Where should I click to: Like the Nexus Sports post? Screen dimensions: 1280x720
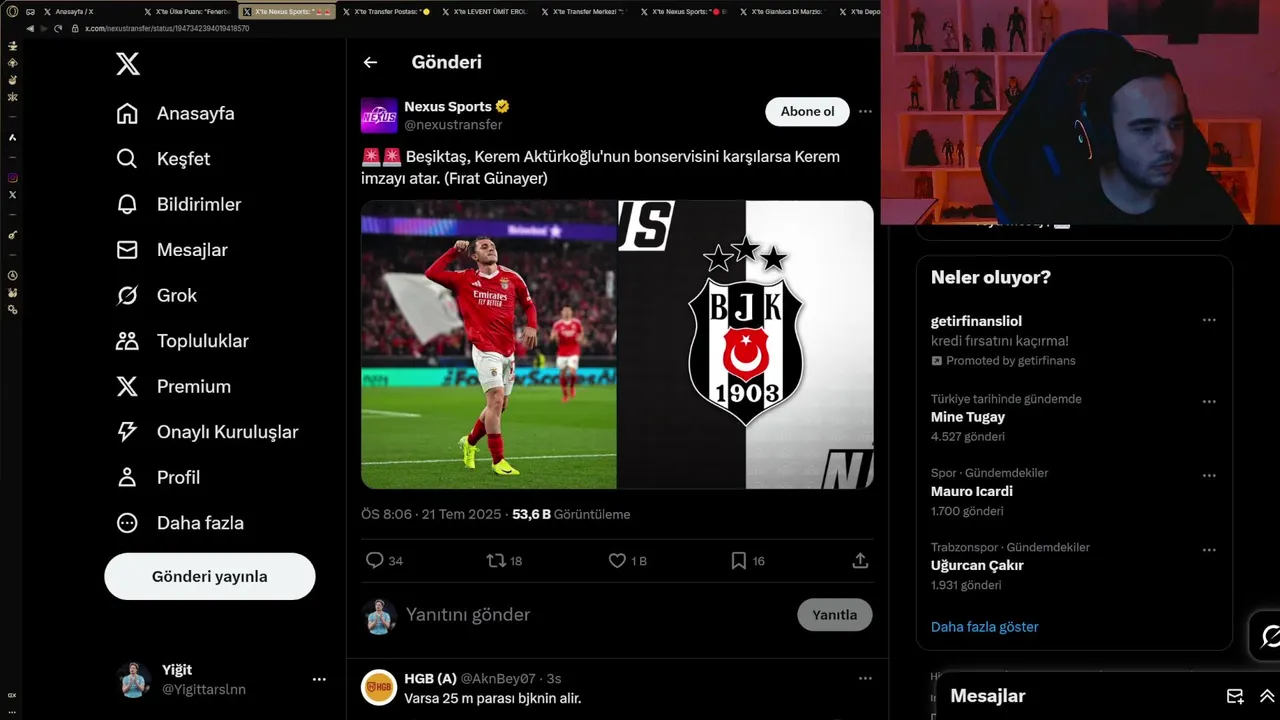pyautogui.click(x=618, y=561)
